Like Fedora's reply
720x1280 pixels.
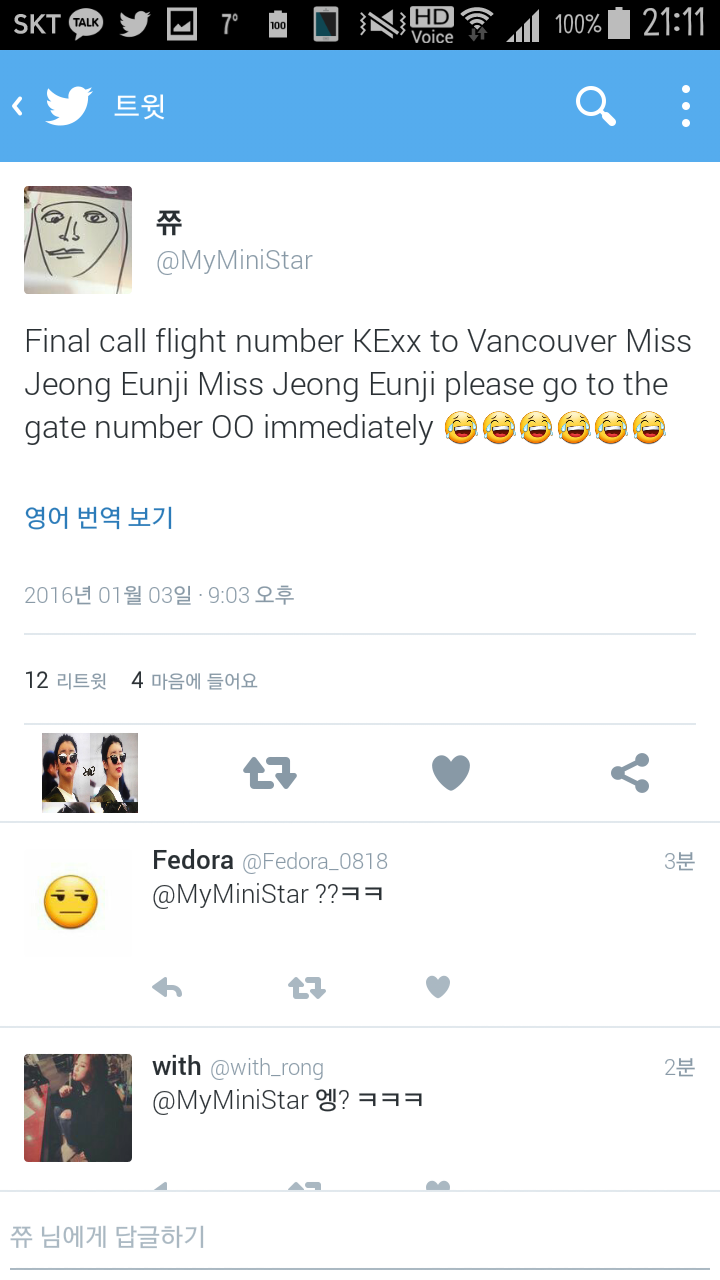coord(437,988)
